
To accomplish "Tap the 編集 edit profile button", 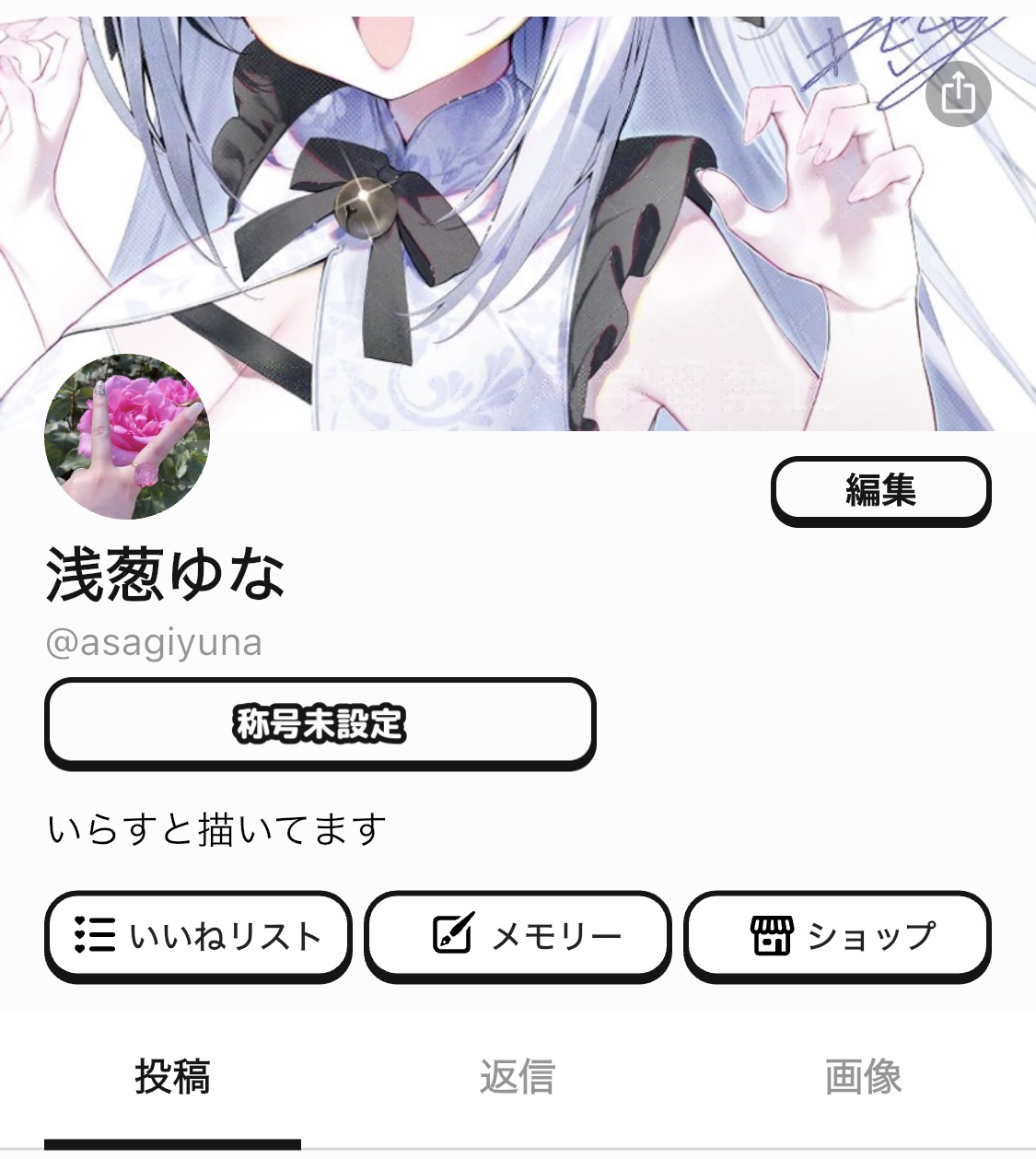I will pyautogui.click(x=880, y=490).
